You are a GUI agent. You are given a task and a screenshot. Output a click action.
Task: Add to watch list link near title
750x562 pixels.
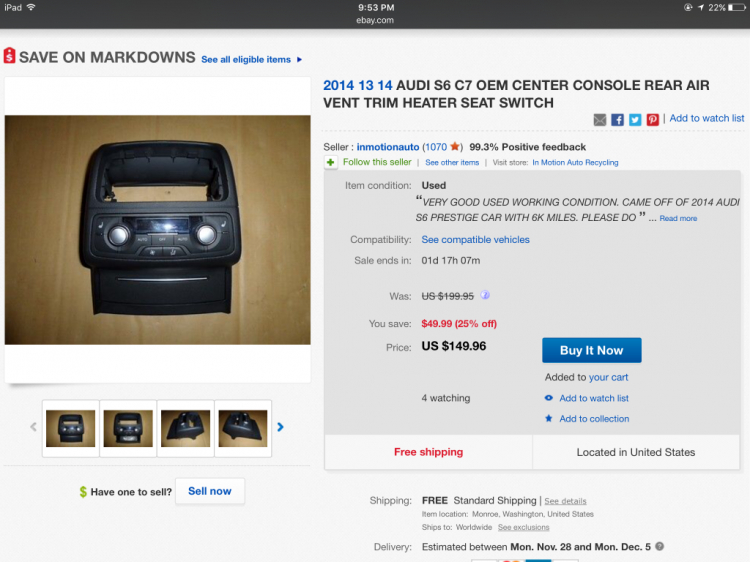tap(706, 118)
